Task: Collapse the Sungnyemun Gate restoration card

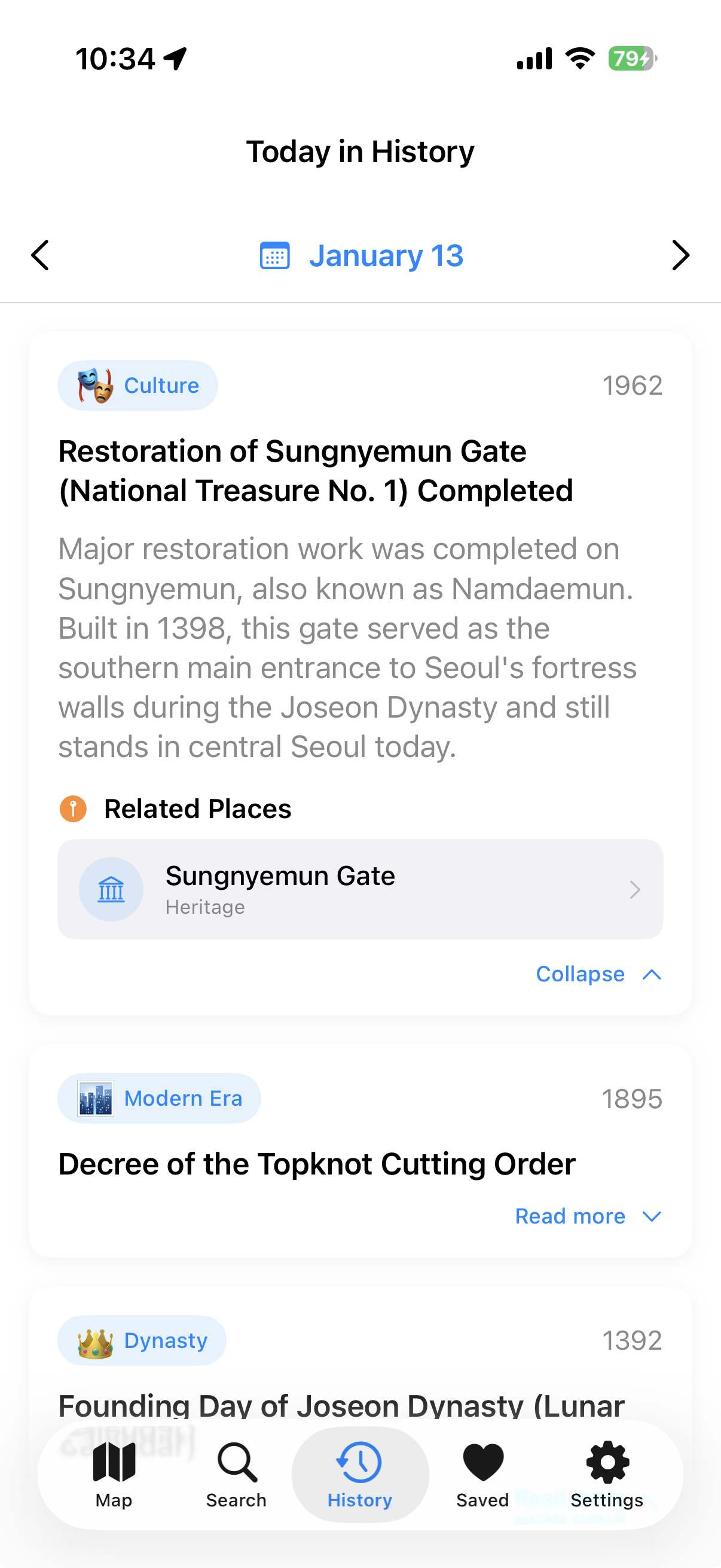Action: (x=599, y=974)
